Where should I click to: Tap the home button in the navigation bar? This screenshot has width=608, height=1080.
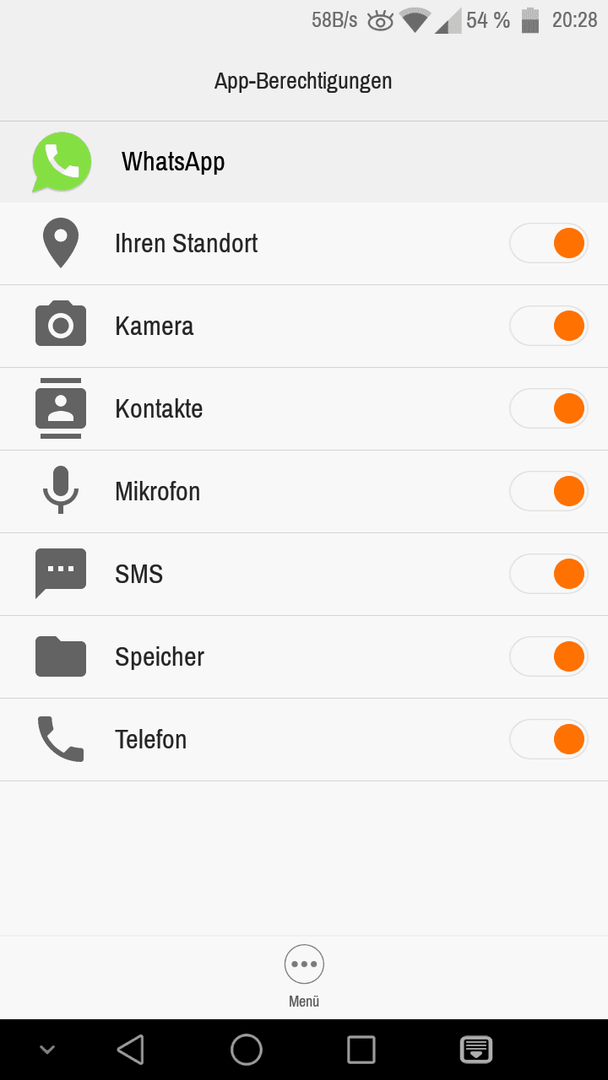tap(246, 1050)
